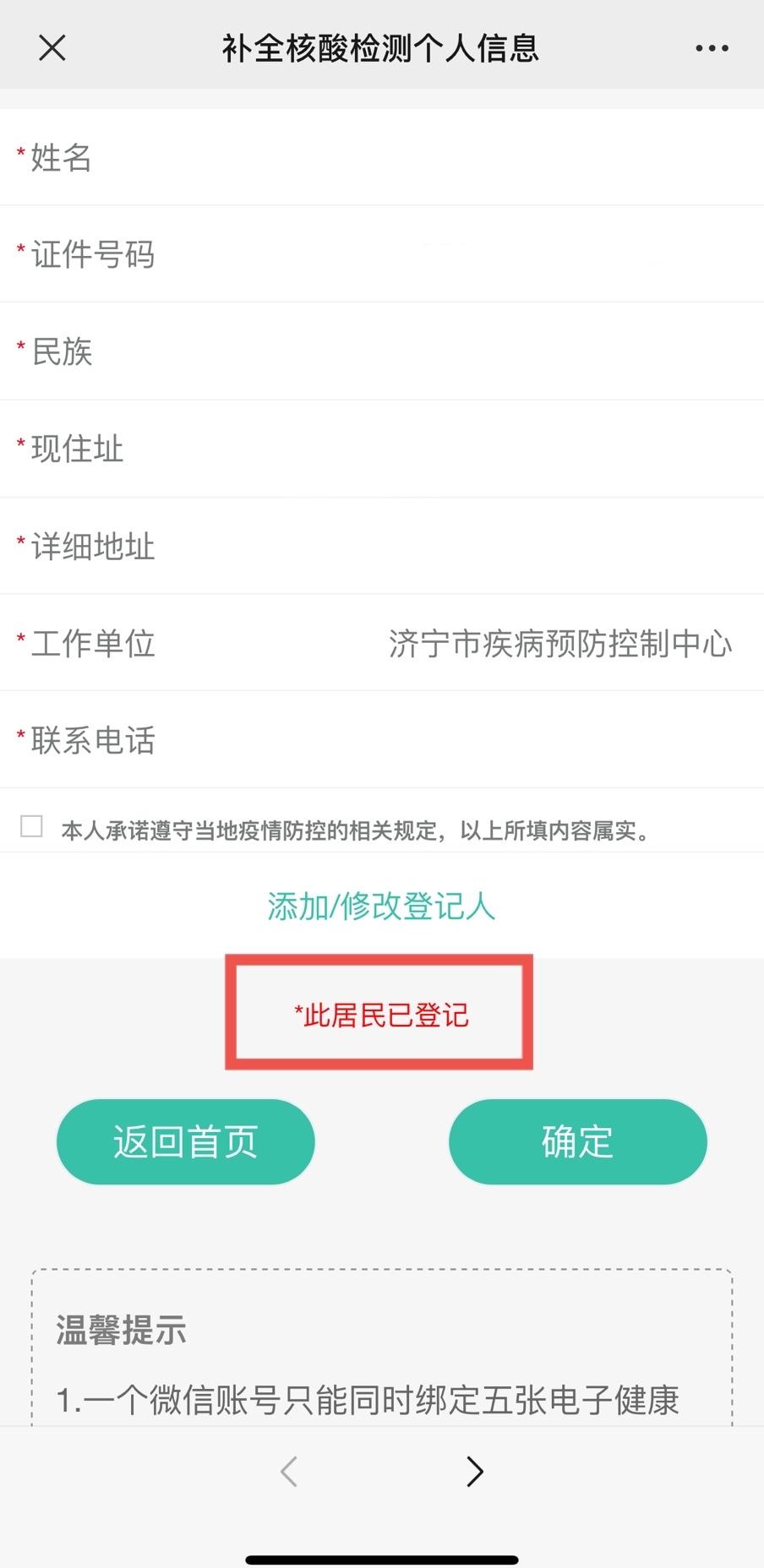Click the 济宁市疾病预防控制中心 work unit value

(x=559, y=644)
